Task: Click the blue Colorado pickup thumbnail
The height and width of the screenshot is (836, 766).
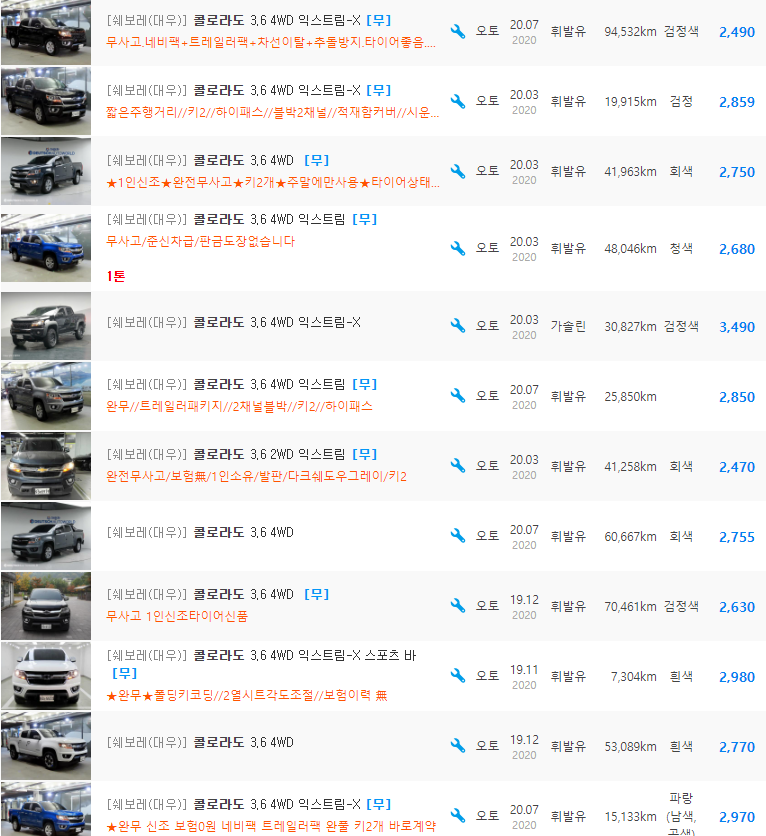Action: click(x=46, y=247)
